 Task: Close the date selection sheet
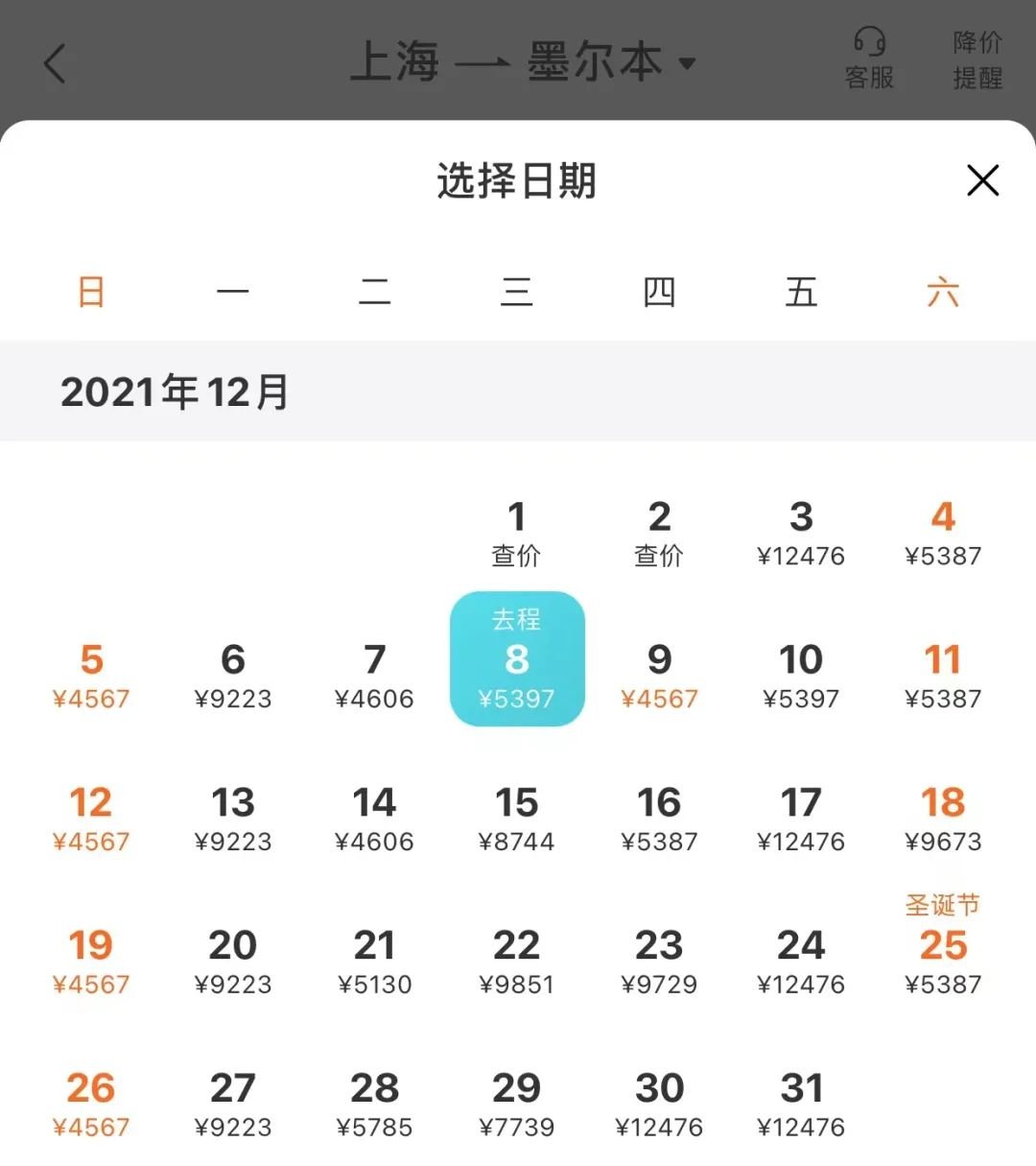click(x=982, y=180)
